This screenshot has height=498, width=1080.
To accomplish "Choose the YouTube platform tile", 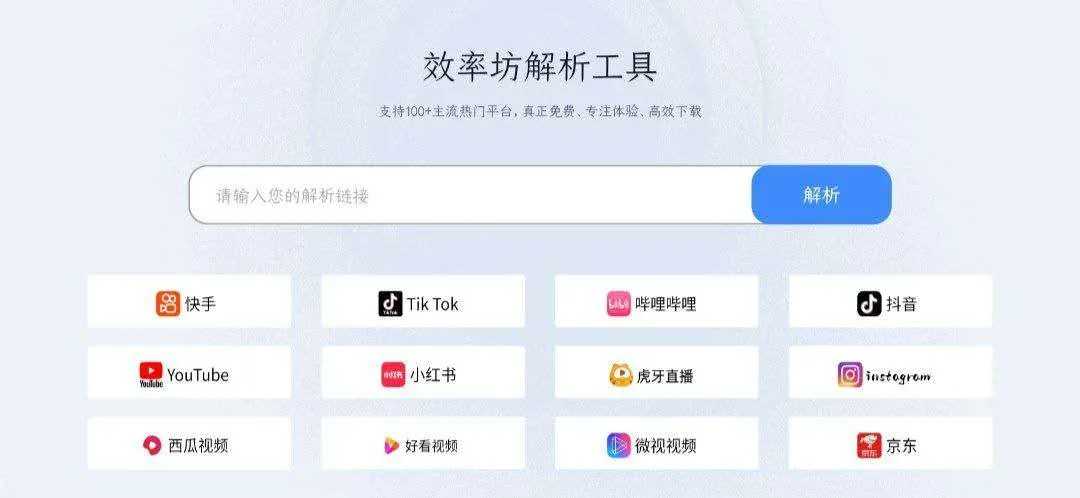I will [189, 374].
